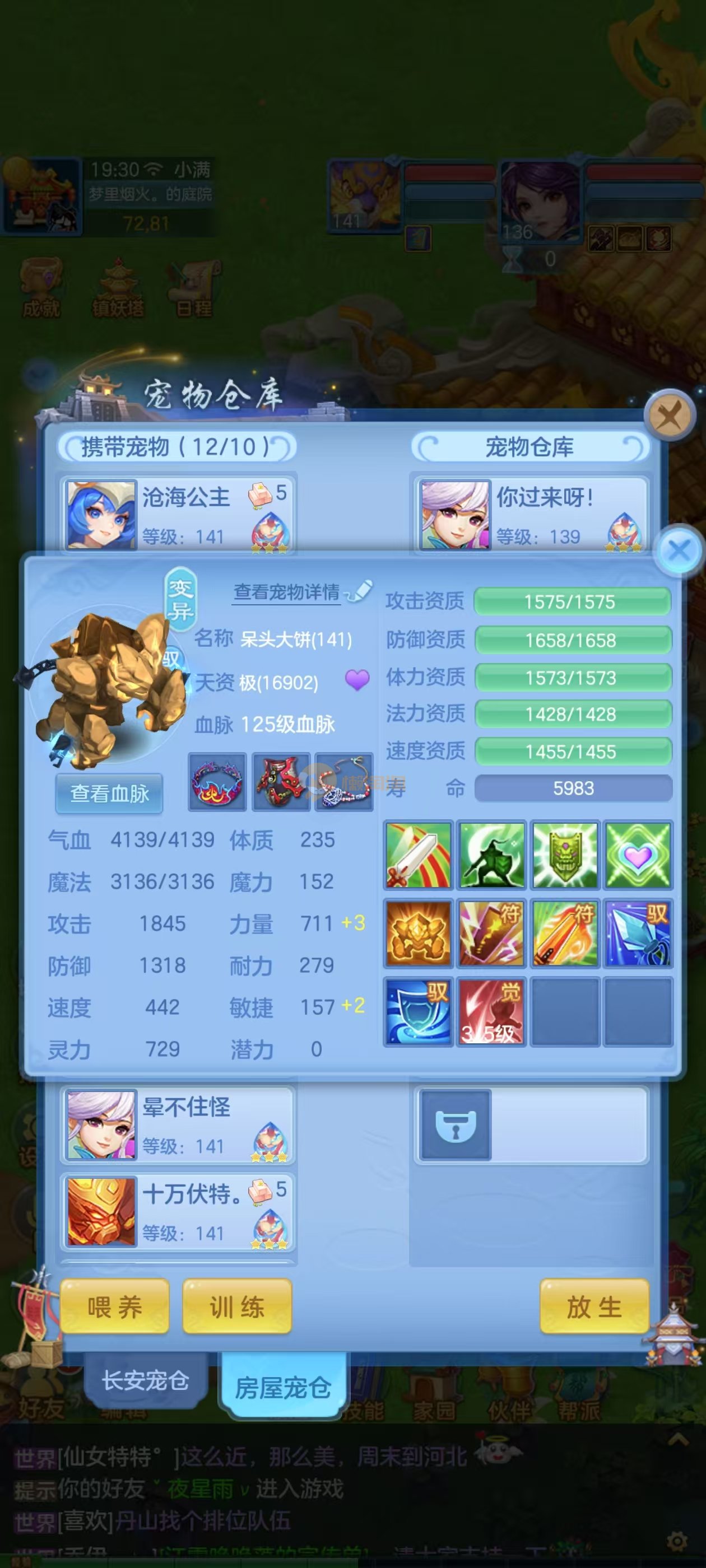
Task: View the sword slash skill icon
Action: click(419, 855)
